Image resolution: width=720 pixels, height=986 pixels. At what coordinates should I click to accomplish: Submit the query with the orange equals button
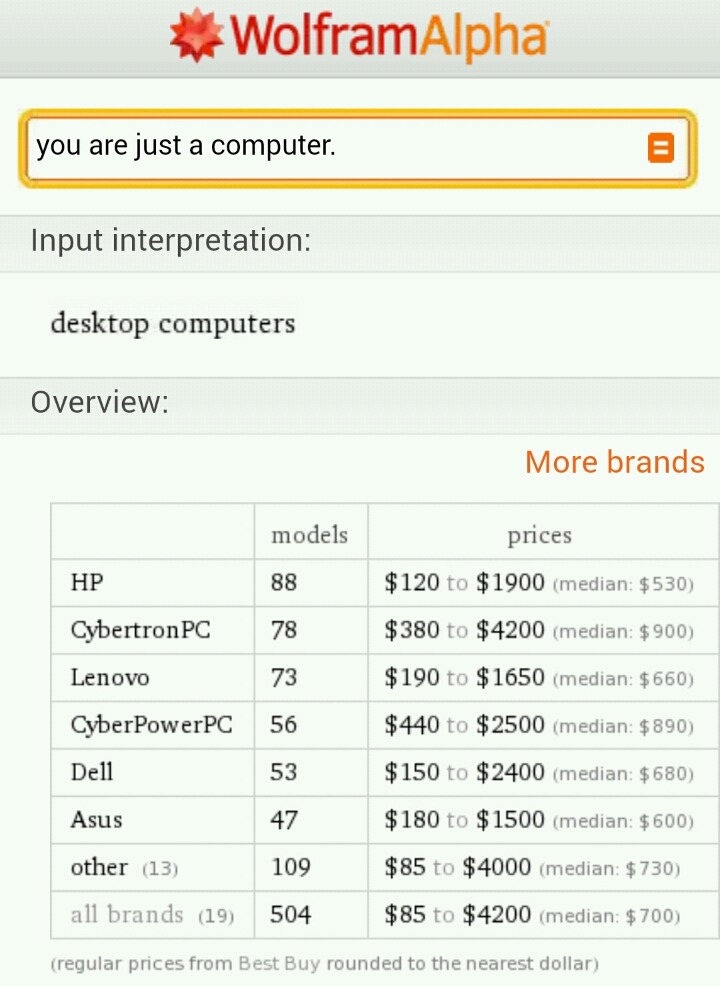pos(661,148)
